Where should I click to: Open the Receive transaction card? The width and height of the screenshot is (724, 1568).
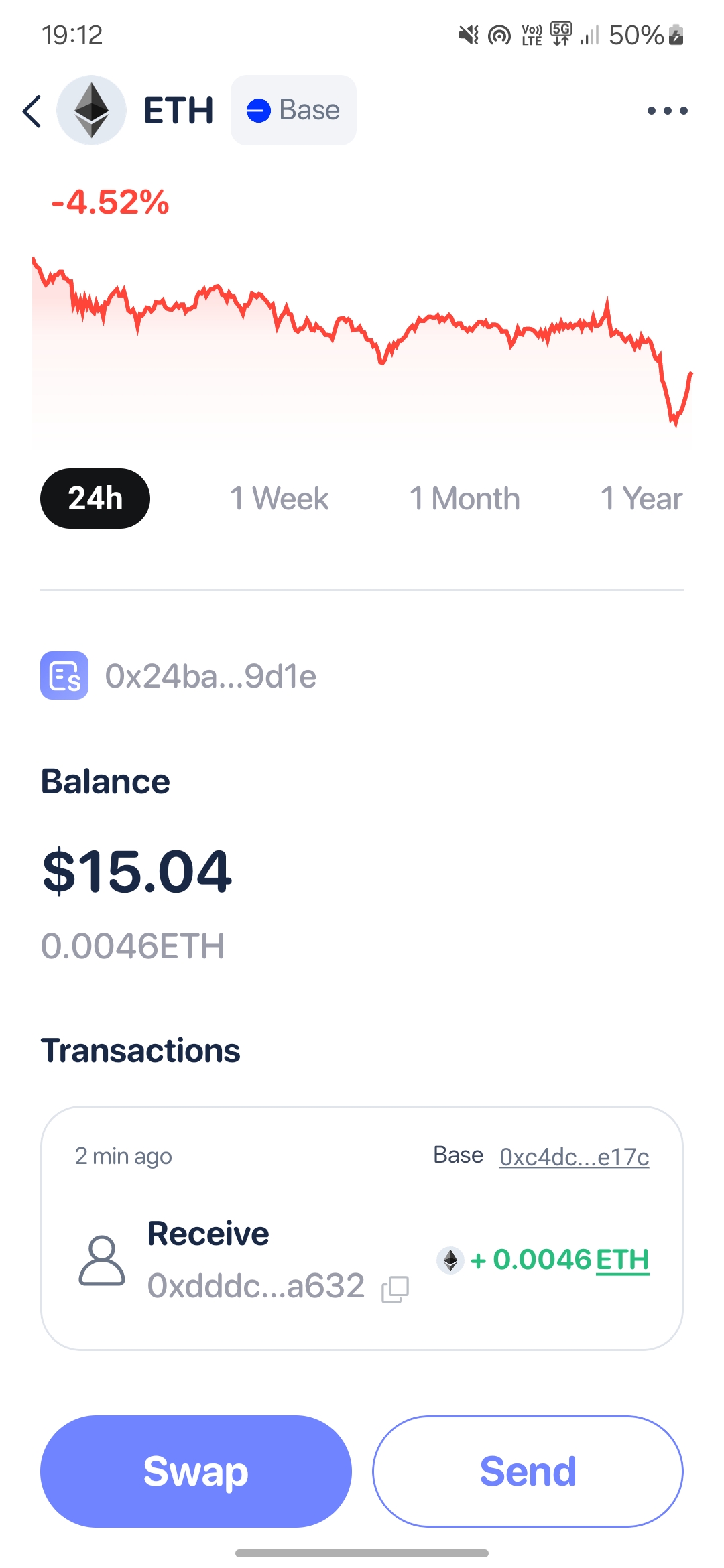pos(362,1228)
